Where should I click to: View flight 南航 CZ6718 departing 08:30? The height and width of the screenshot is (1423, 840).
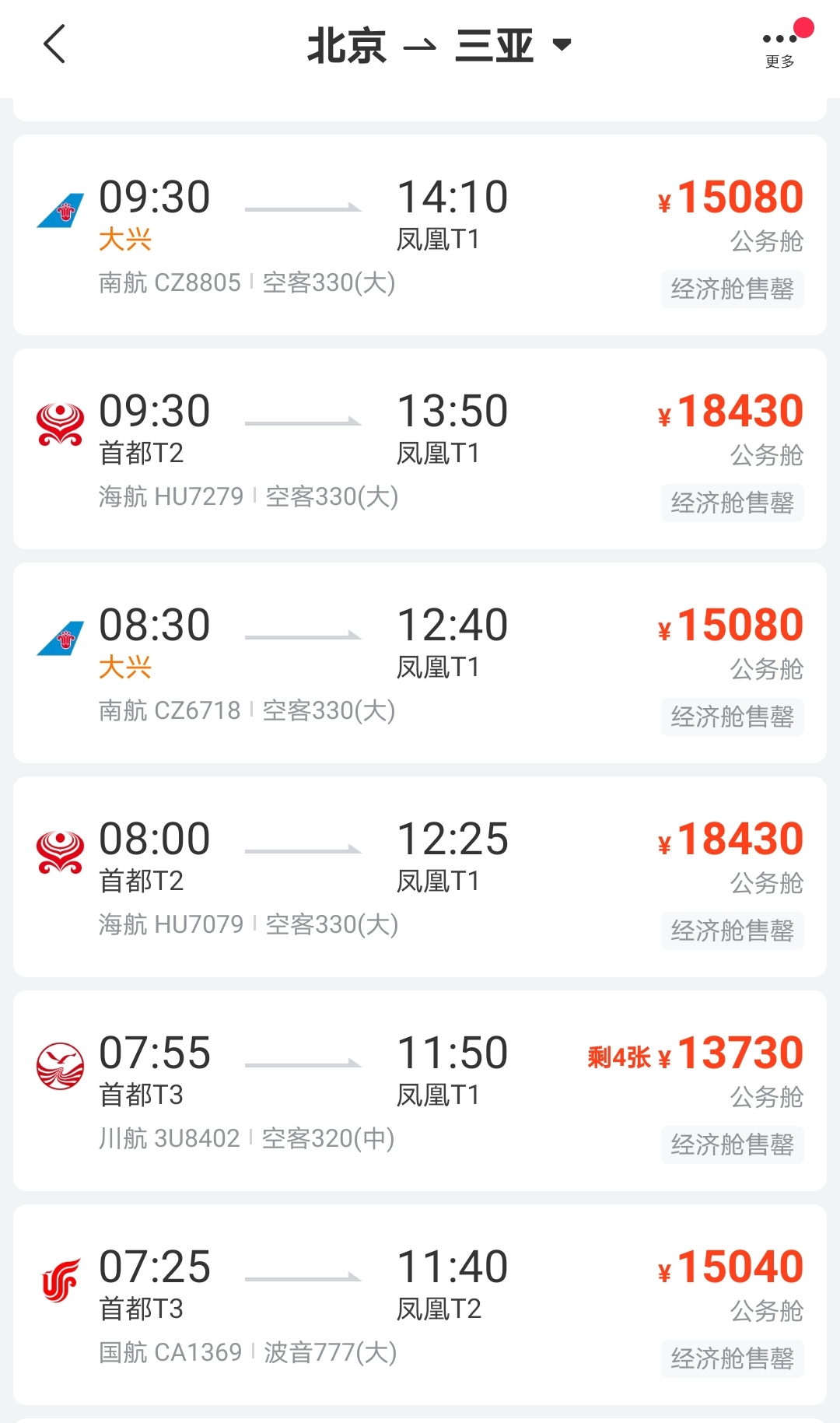pyautogui.click(x=420, y=663)
